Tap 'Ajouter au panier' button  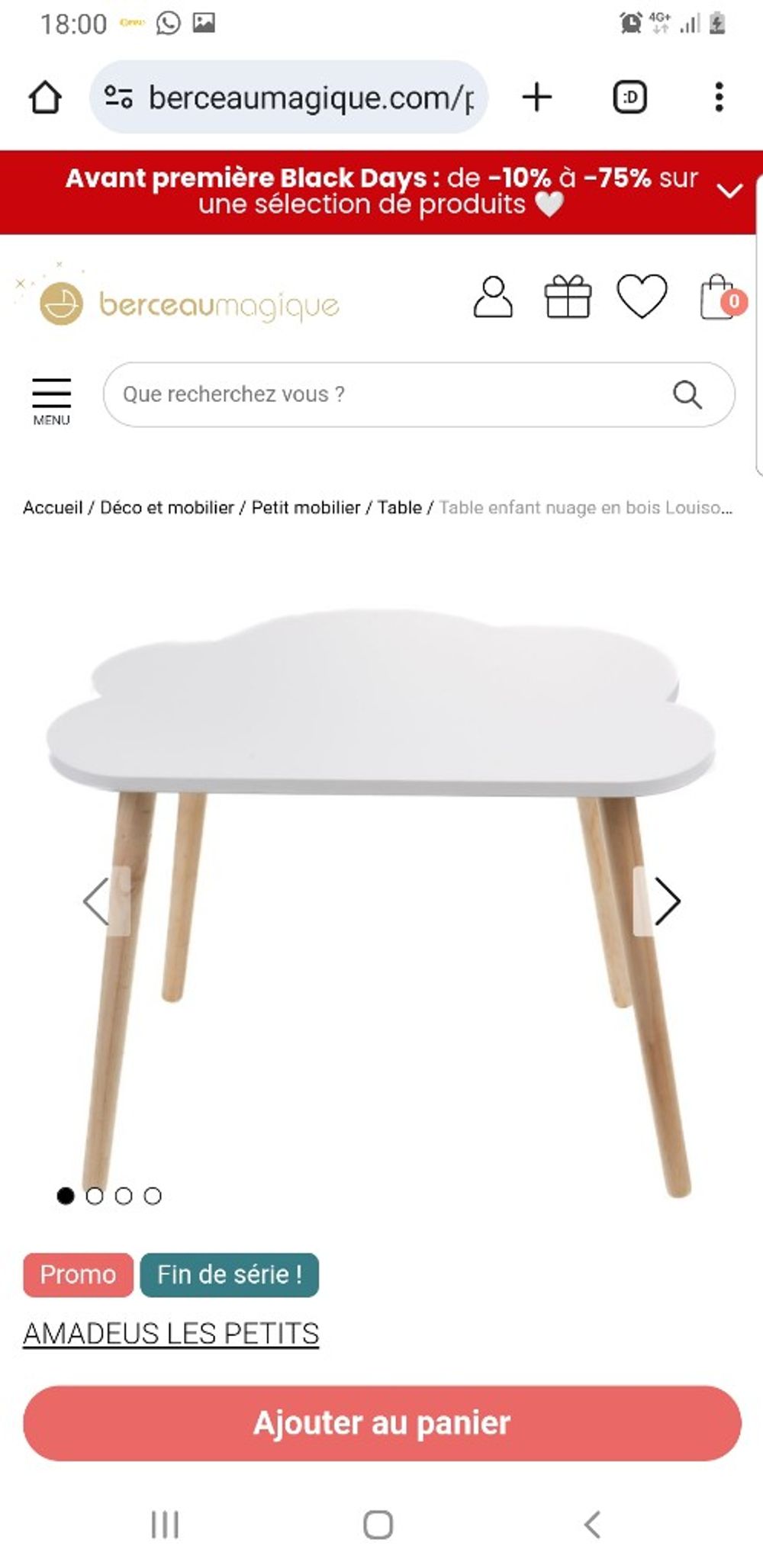pos(381,1423)
